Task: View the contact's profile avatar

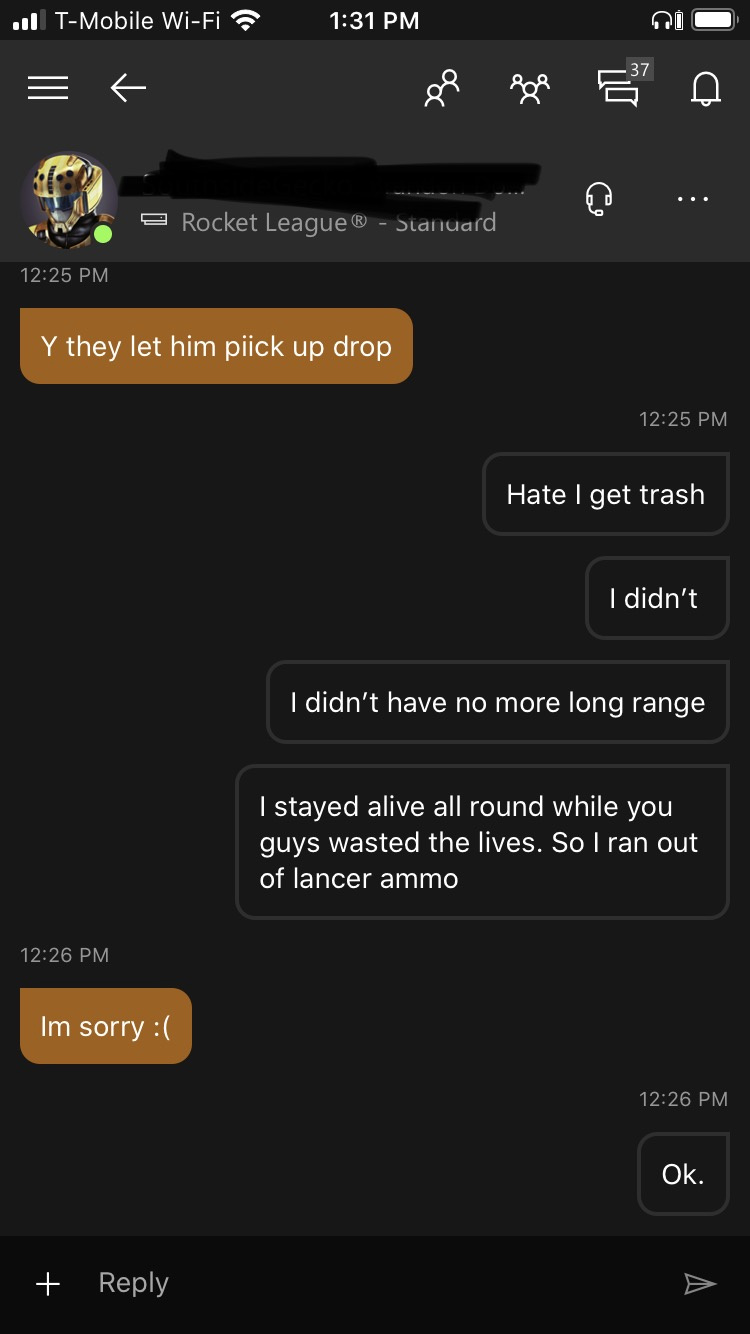Action: click(68, 200)
